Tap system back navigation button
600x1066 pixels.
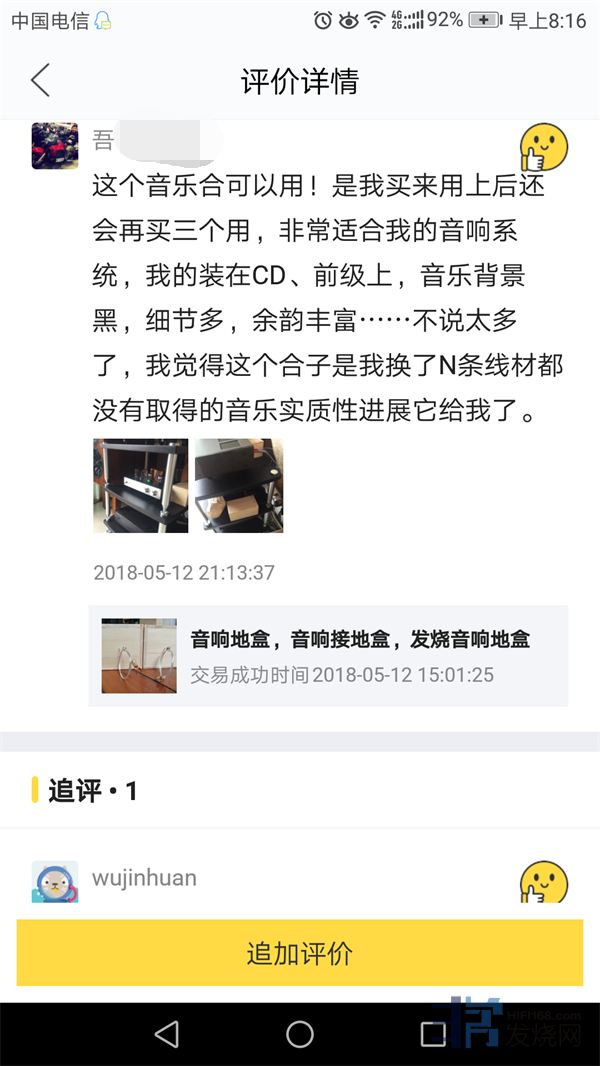point(167,1034)
